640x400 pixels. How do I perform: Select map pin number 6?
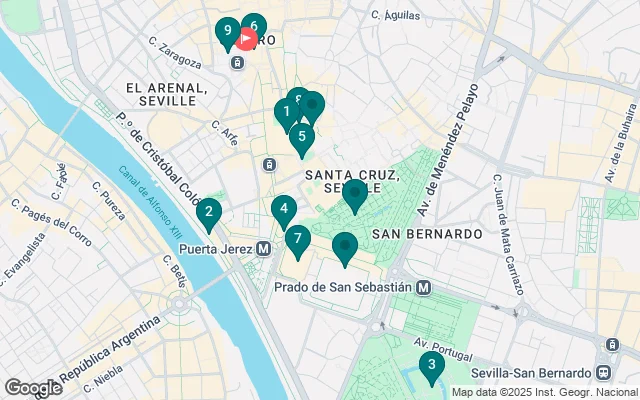click(255, 26)
